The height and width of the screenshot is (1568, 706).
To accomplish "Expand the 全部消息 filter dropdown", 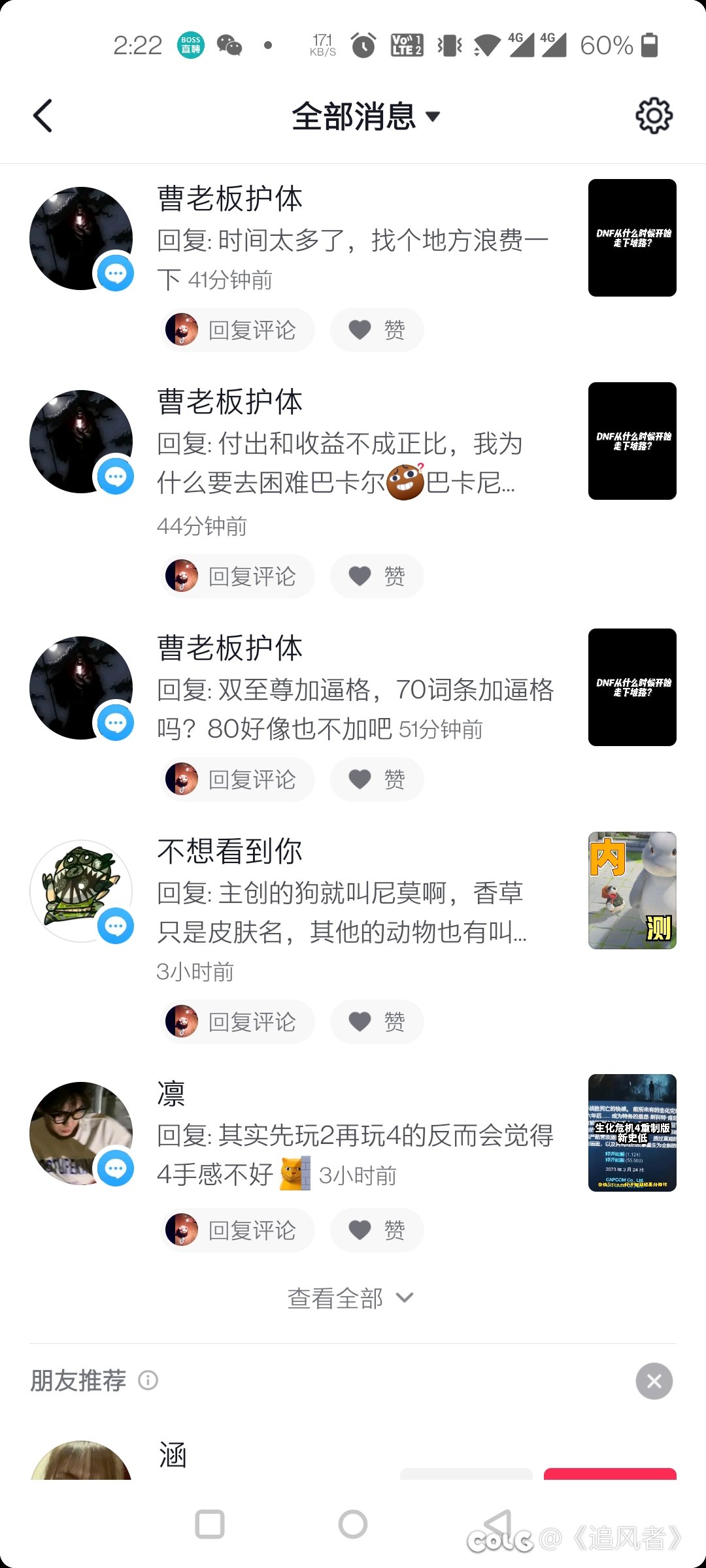I will point(365,116).
